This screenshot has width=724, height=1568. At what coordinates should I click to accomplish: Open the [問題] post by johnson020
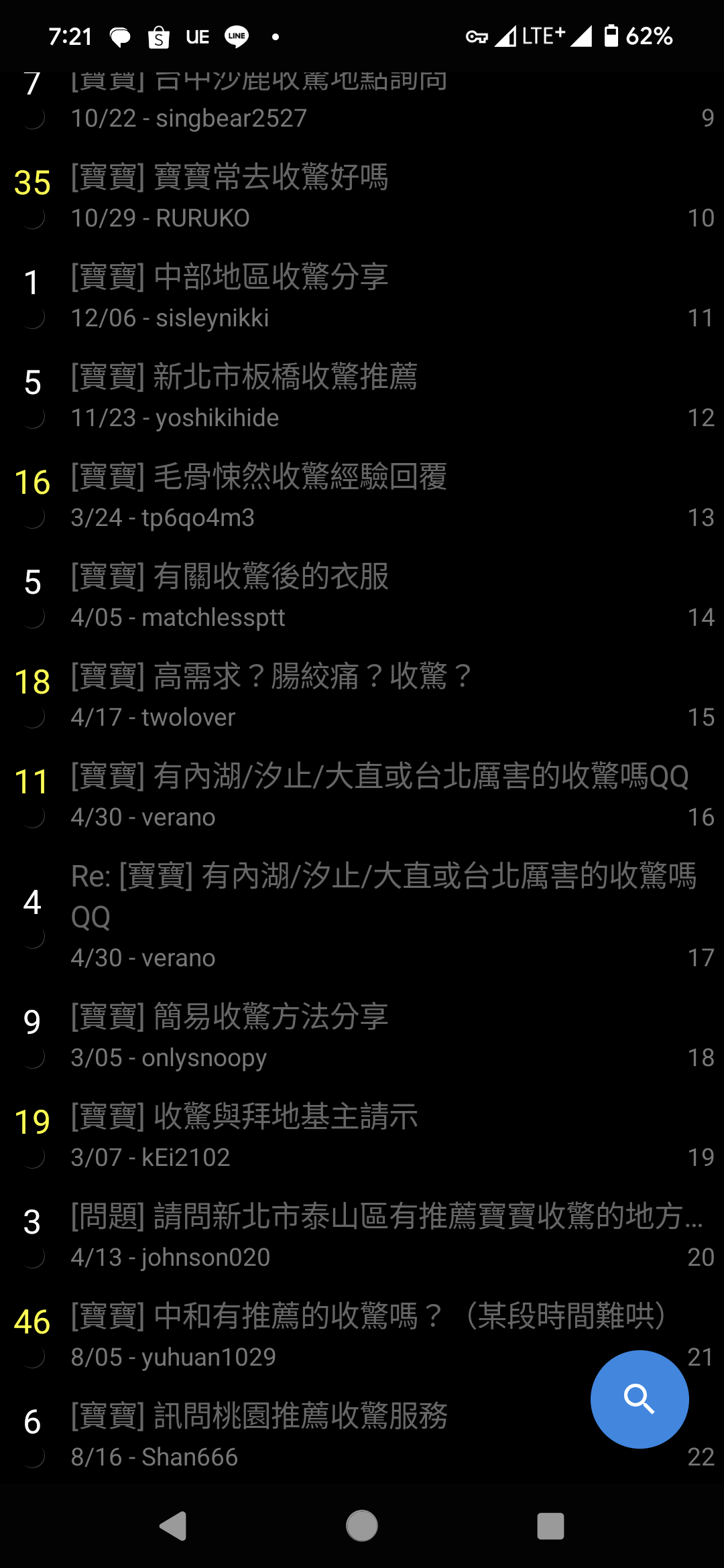click(x=362, y=1236)
